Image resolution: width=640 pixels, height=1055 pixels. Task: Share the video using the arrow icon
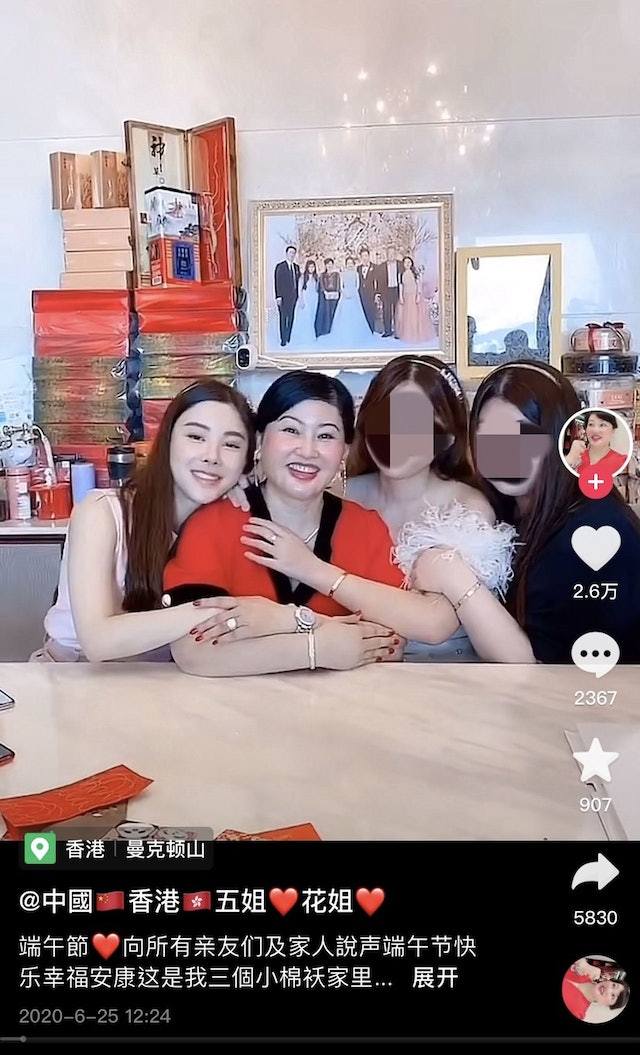(x=595, y=873)
